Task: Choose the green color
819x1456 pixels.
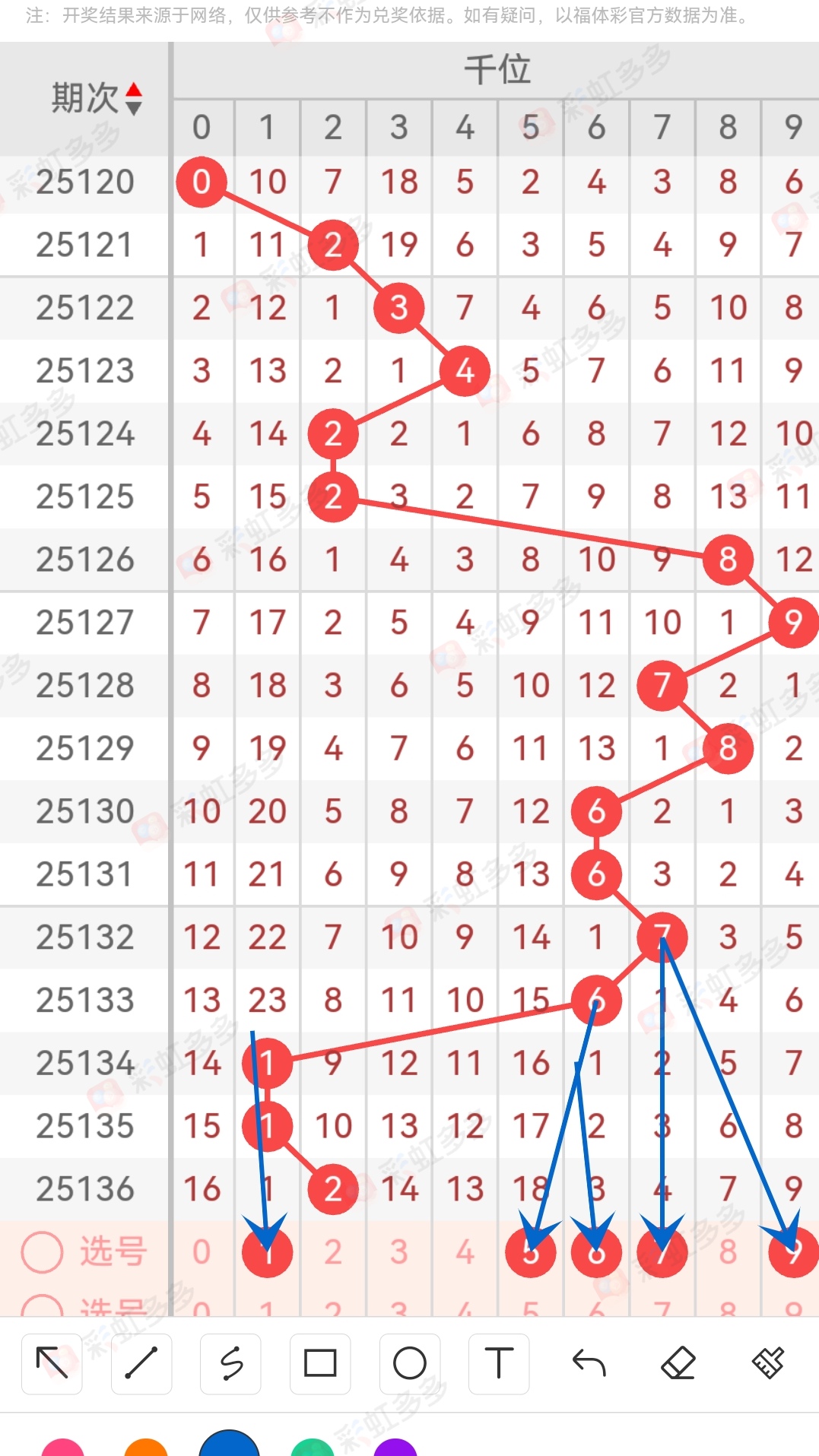Action: click(313, 1448)
